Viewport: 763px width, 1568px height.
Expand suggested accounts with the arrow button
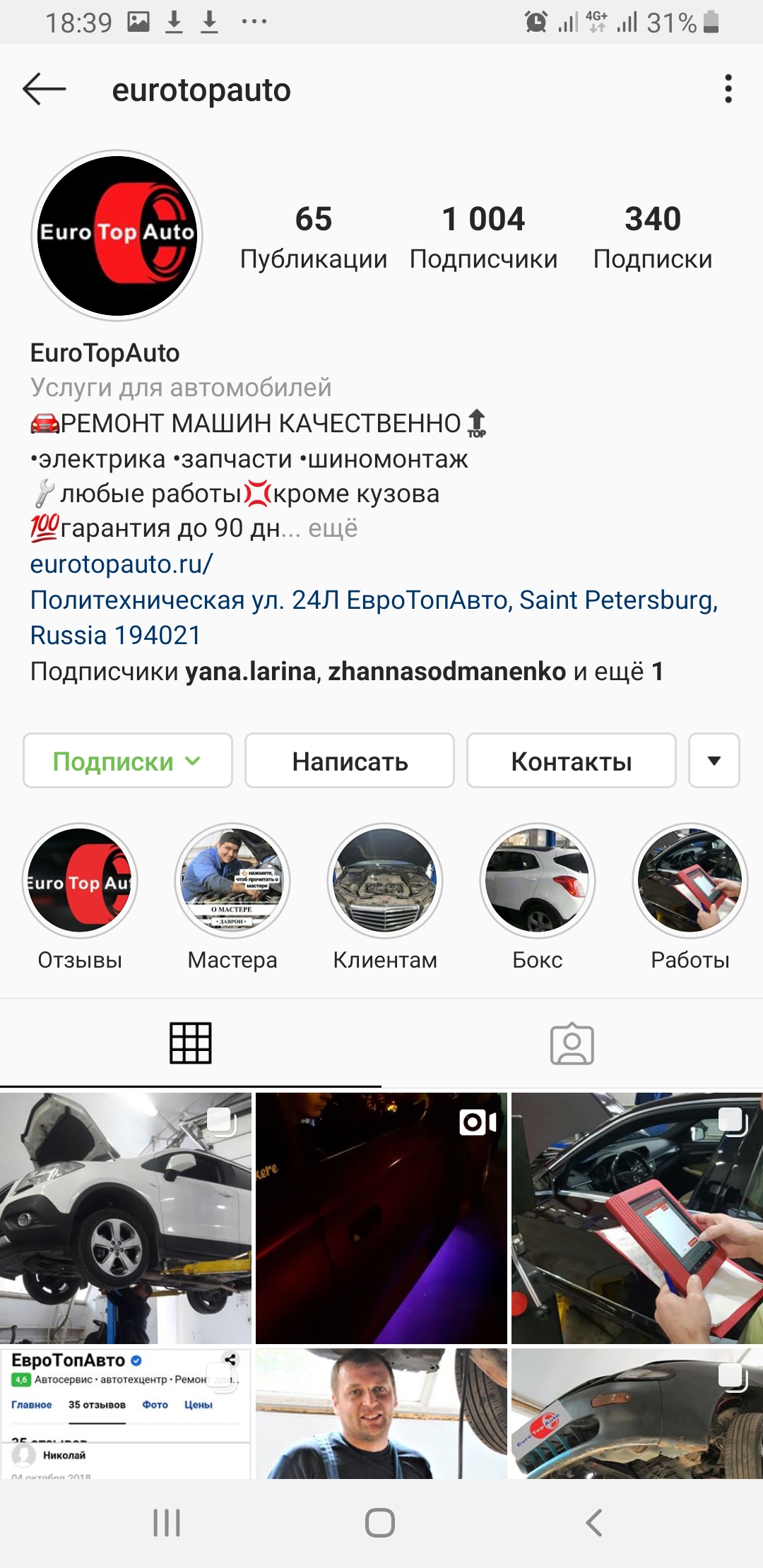pos(714,761)
